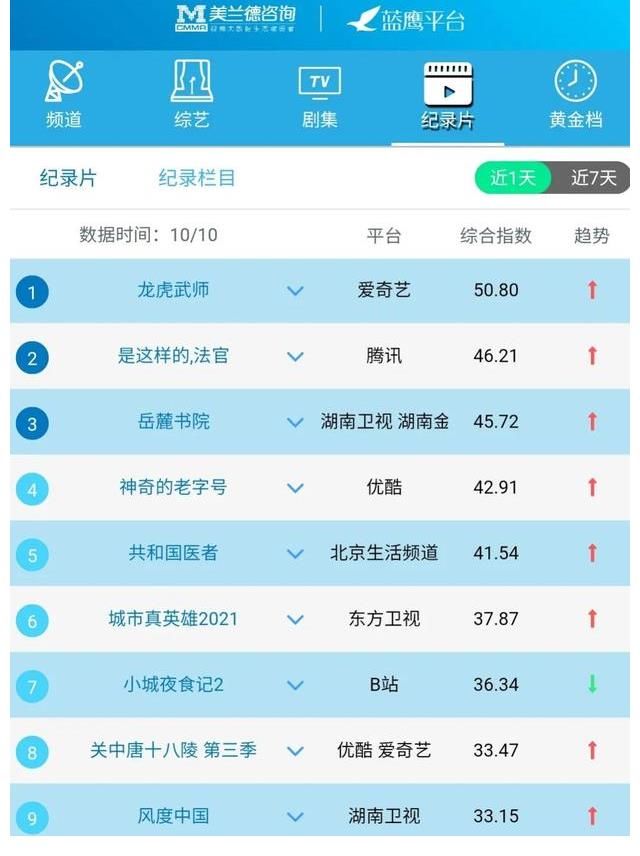This screenshot has width=640, height=856.
Task: Switch to the 频道 tab
Action: tap(64, 97)
